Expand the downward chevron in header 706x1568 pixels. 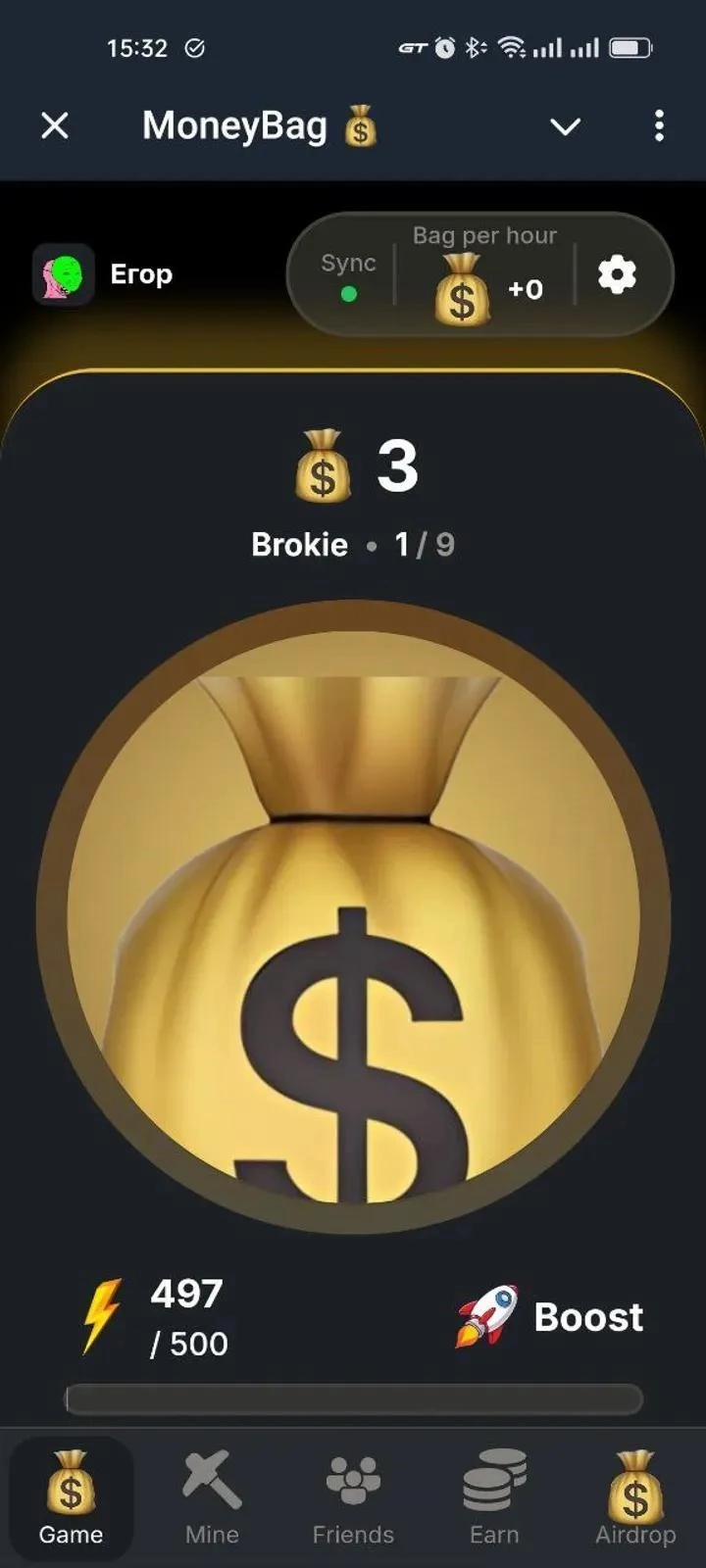(x=565, y=126)
